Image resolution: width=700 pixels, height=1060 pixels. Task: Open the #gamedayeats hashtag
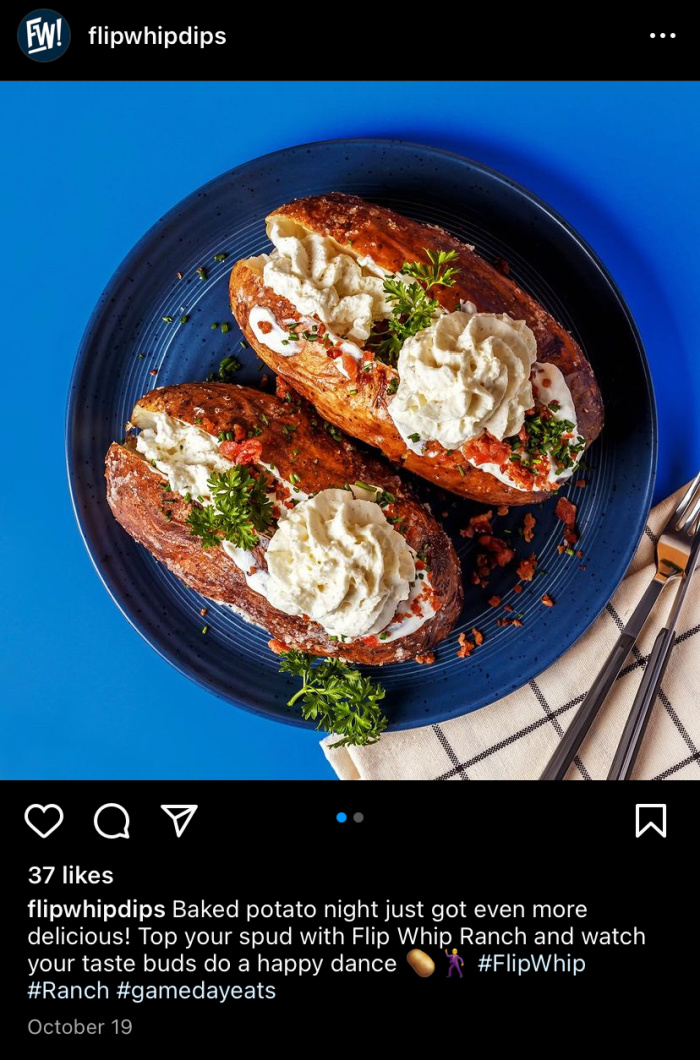tap(196, 990)
